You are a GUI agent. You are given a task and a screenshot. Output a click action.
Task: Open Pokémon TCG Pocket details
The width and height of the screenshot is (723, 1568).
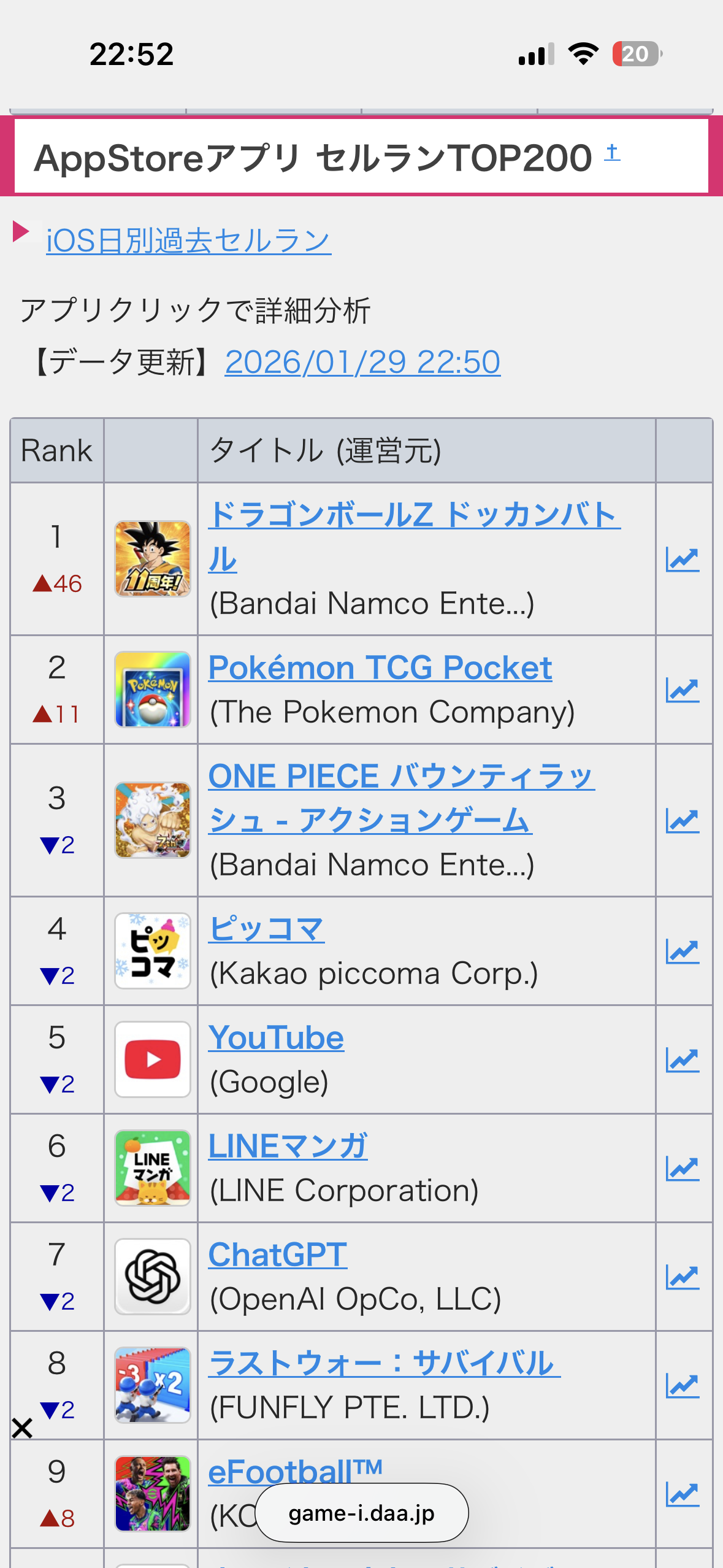[380, 668]
